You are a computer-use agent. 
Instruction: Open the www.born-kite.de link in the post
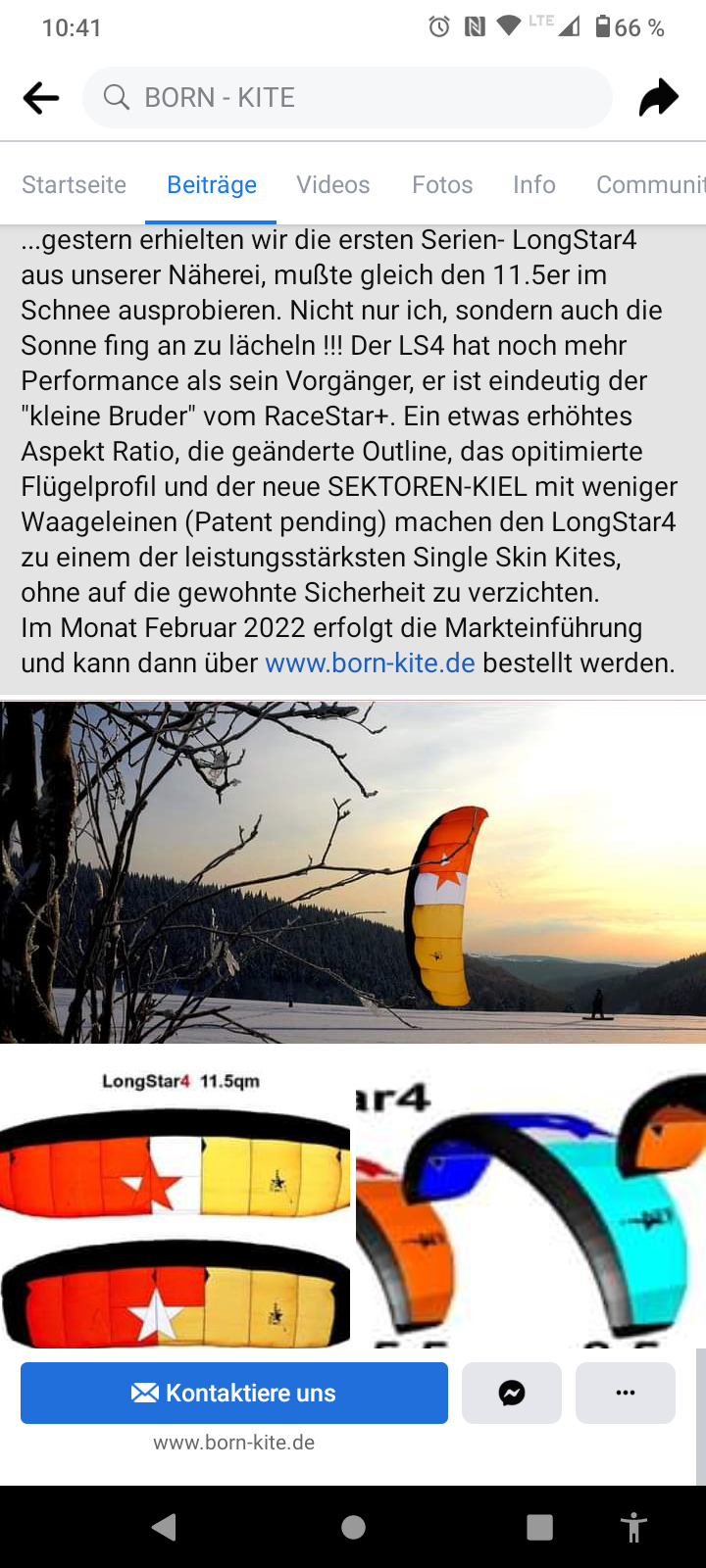coord(370,663)
